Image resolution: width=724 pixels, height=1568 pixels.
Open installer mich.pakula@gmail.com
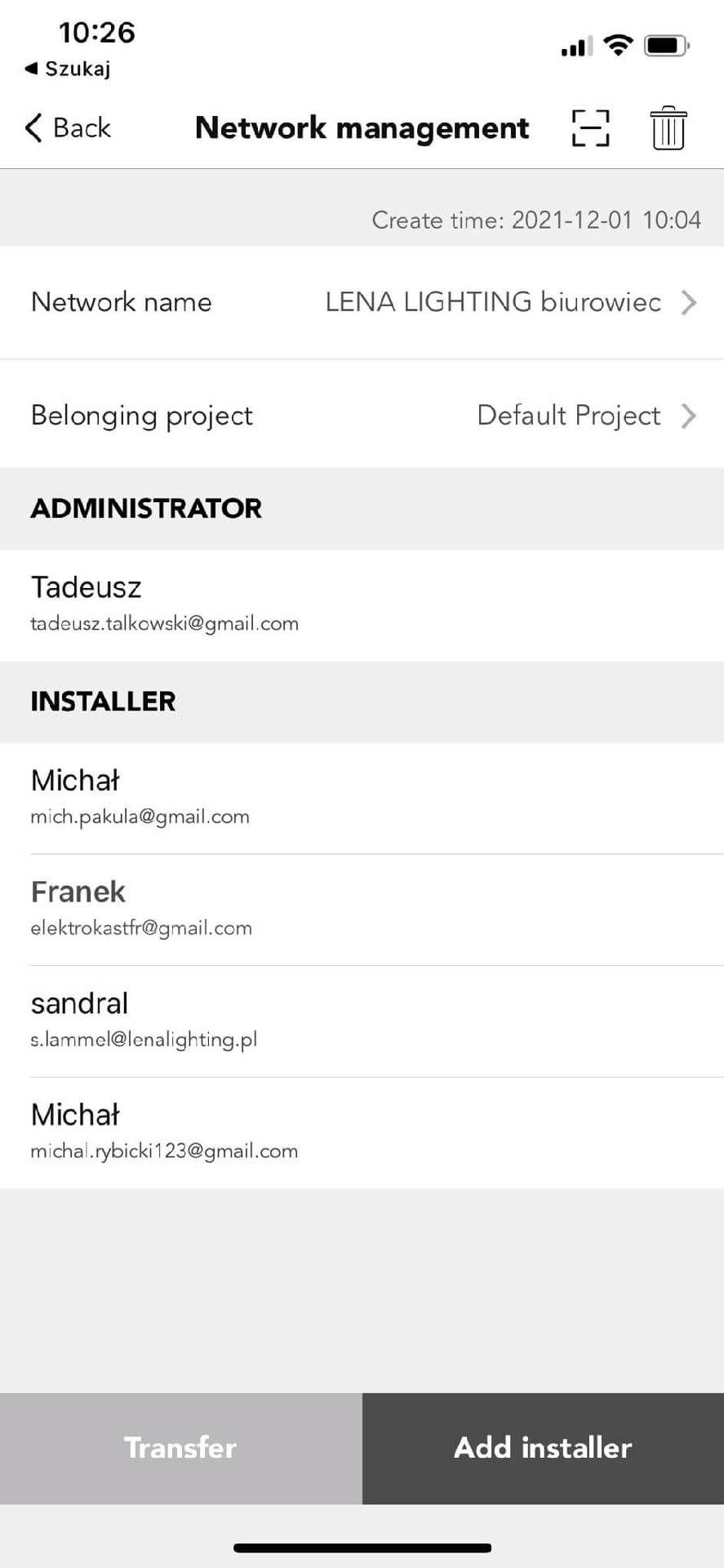[x=362, y=798]
